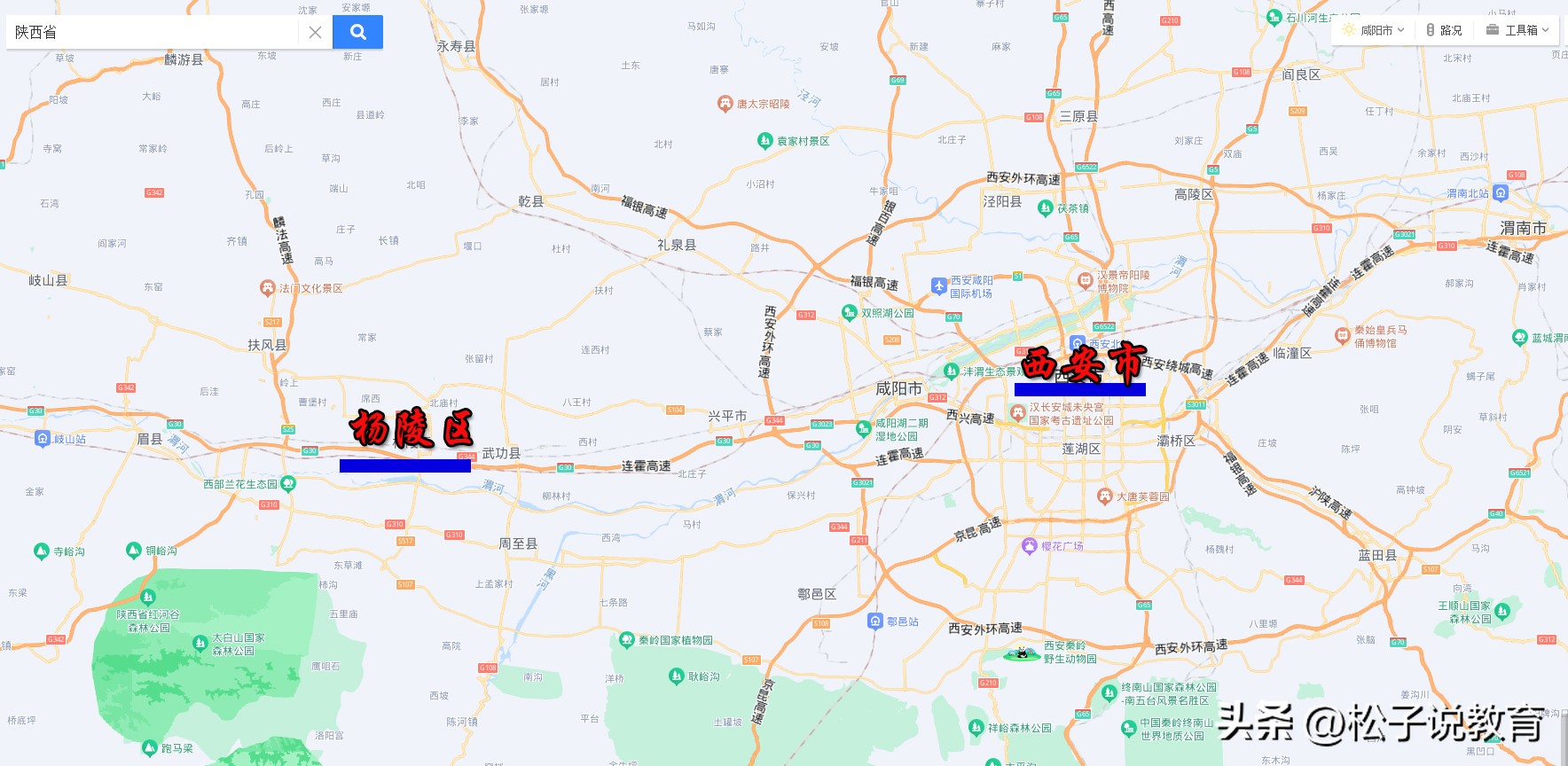Viewport: 1568px width, 766px height.
Task: Open the 唐太宗昭陵 attraction marker
Action: (x=725, y=104)
